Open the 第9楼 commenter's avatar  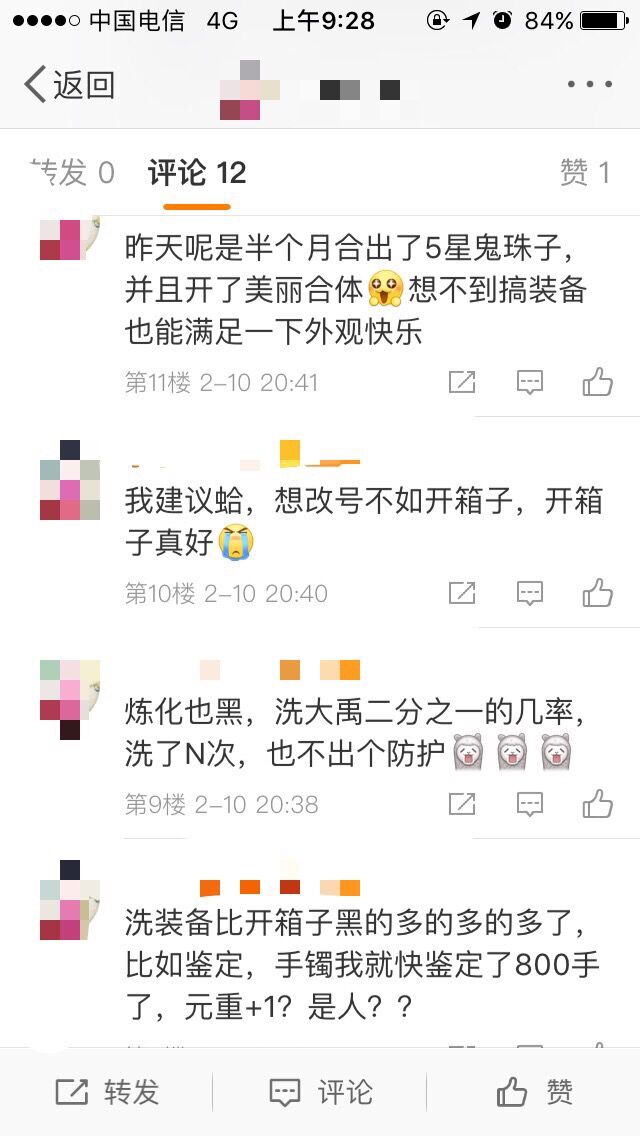[70, 698]
